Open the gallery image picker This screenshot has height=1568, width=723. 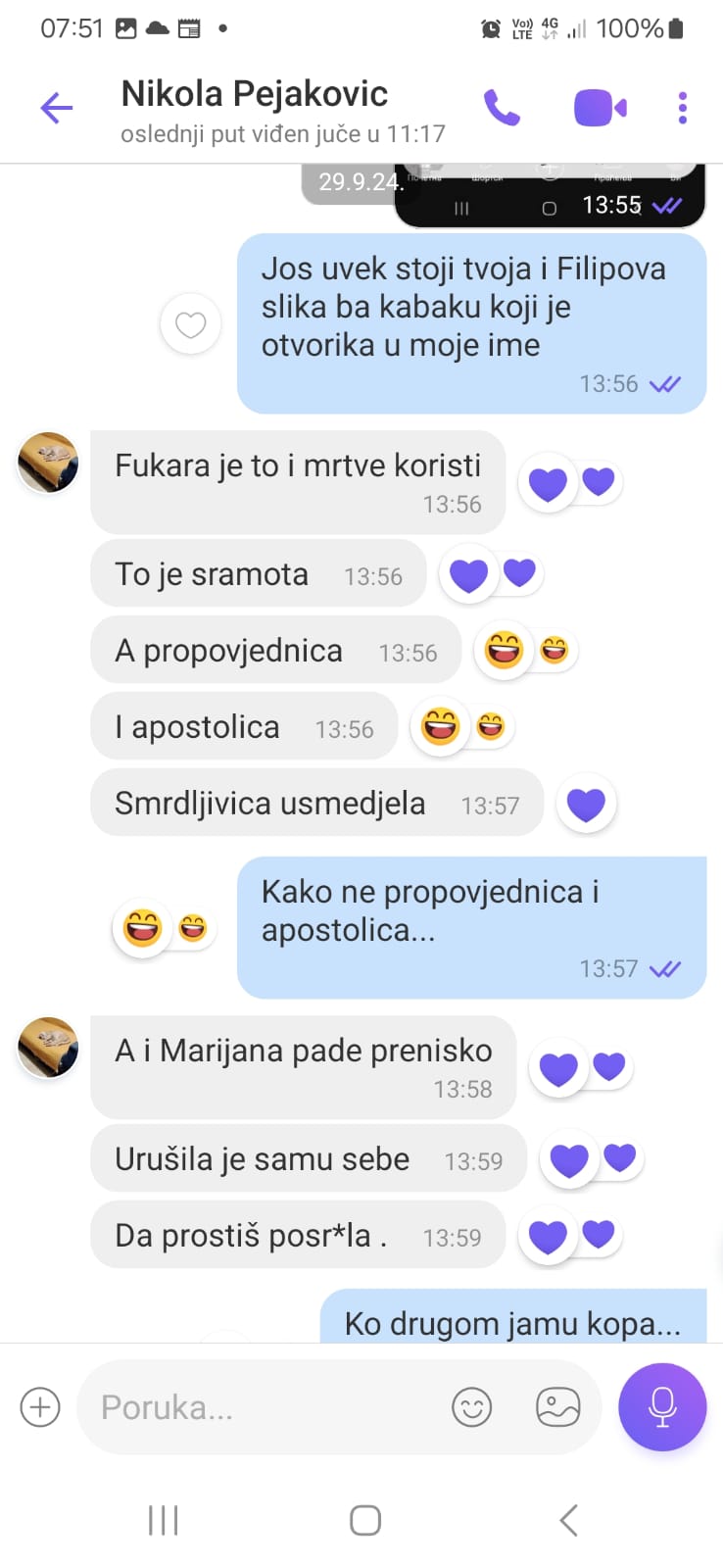tap(557, 1407)
